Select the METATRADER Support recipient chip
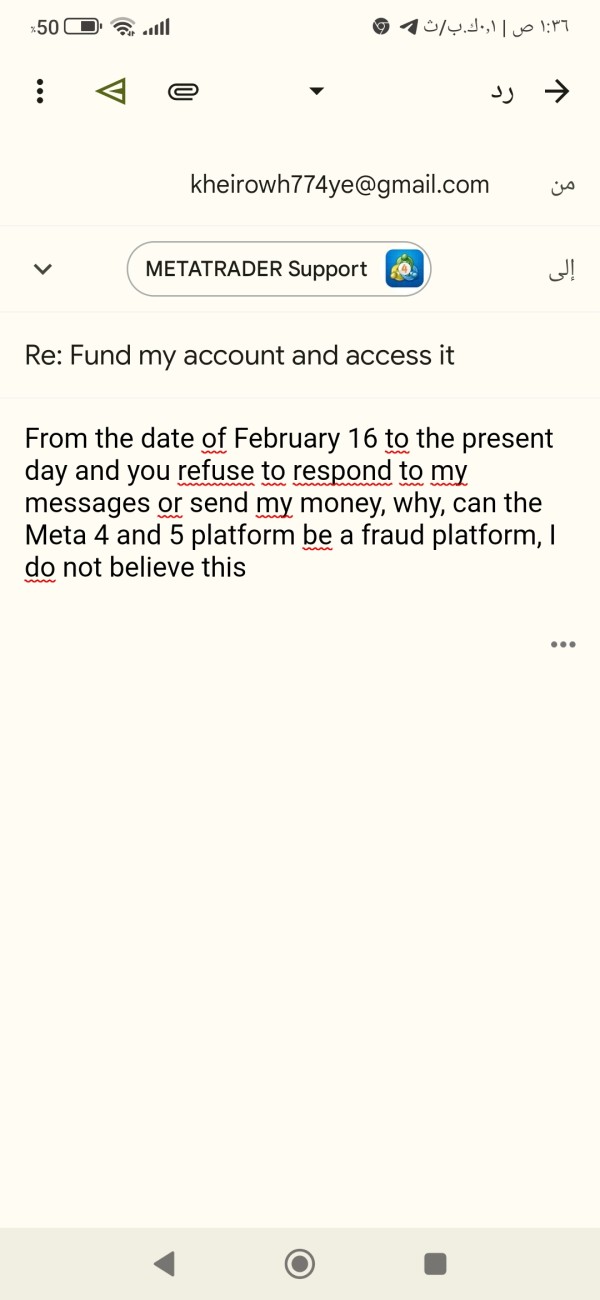 pyautogui.click(x=279, y=269)
